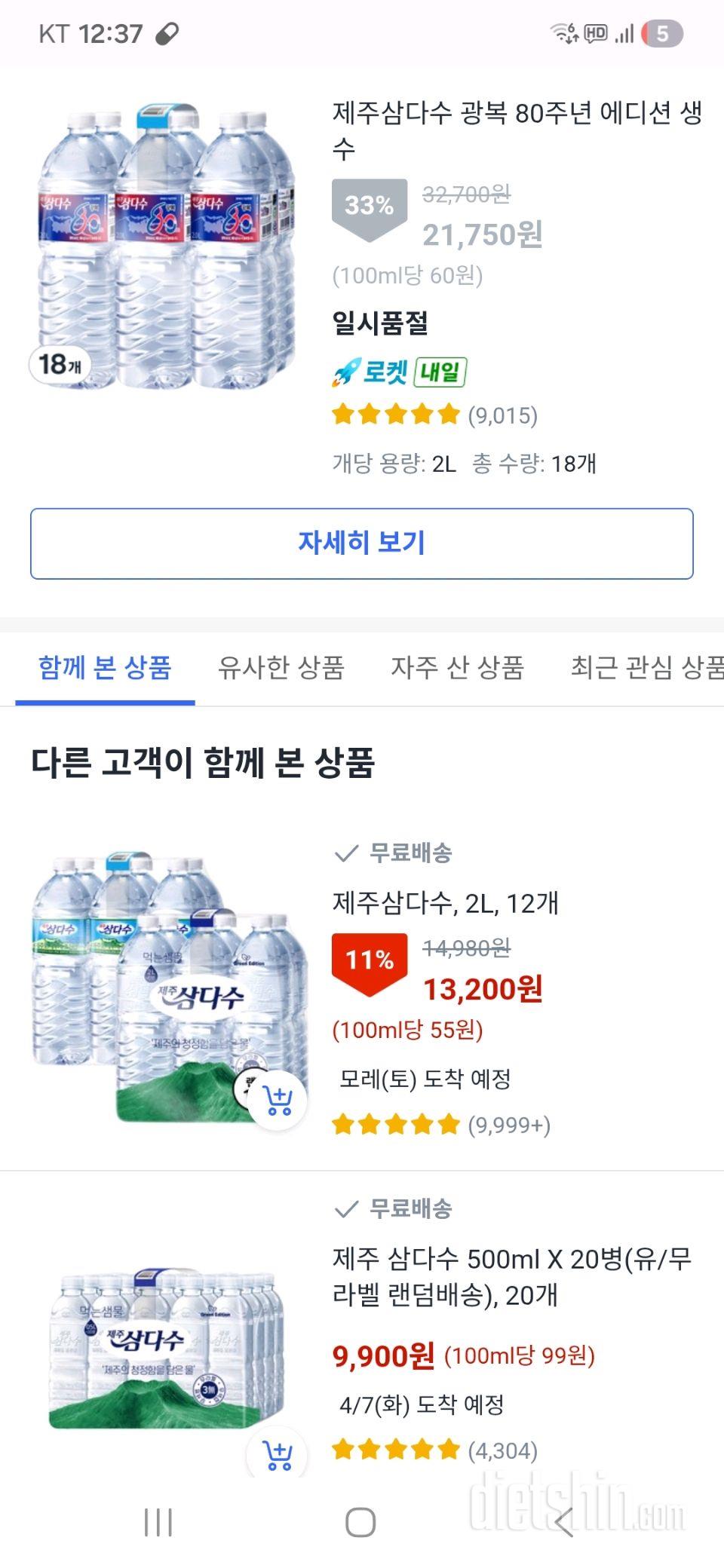Select the 최근 관심 상품 tab
Screen dimensions: 724x1568
646,668
